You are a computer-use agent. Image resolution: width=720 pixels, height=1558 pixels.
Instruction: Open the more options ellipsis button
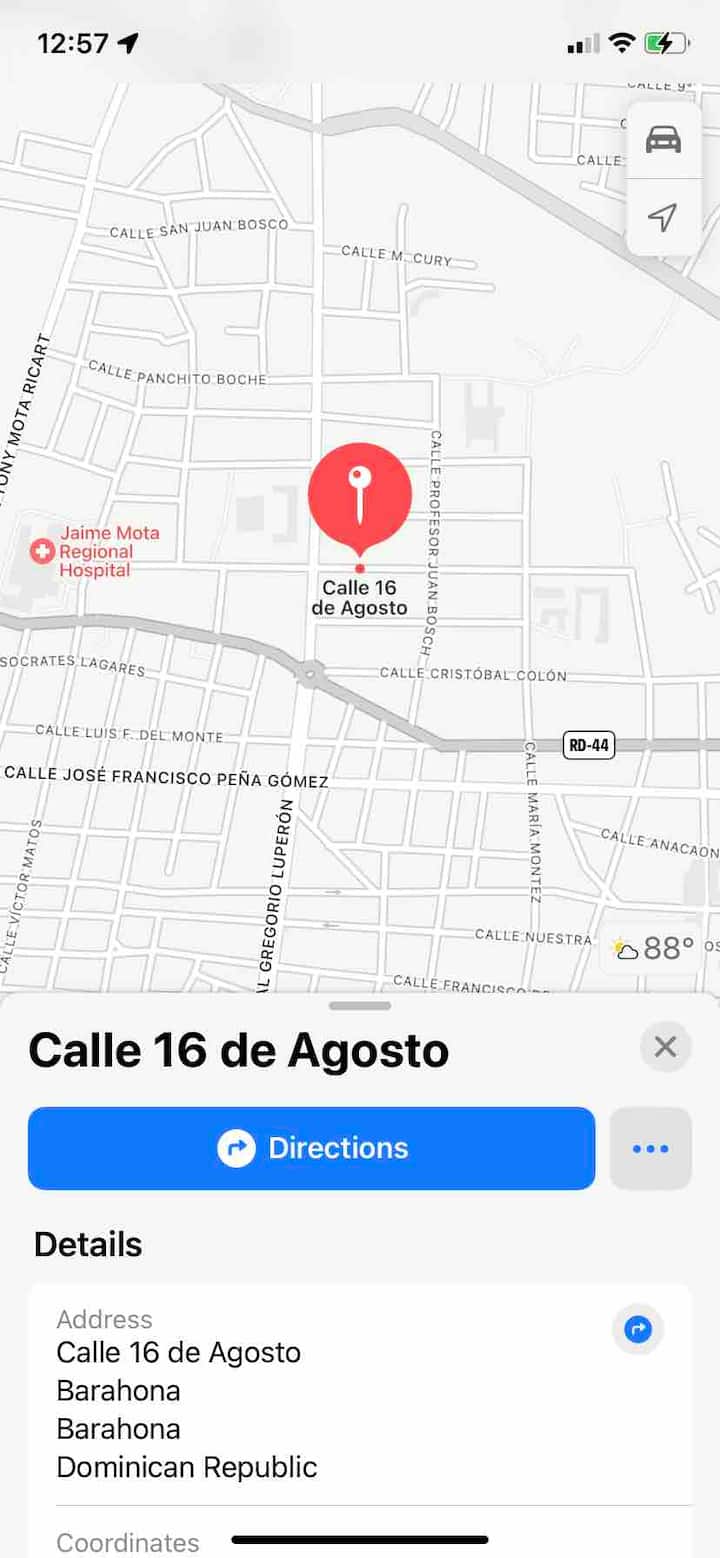pos(650,1148)
